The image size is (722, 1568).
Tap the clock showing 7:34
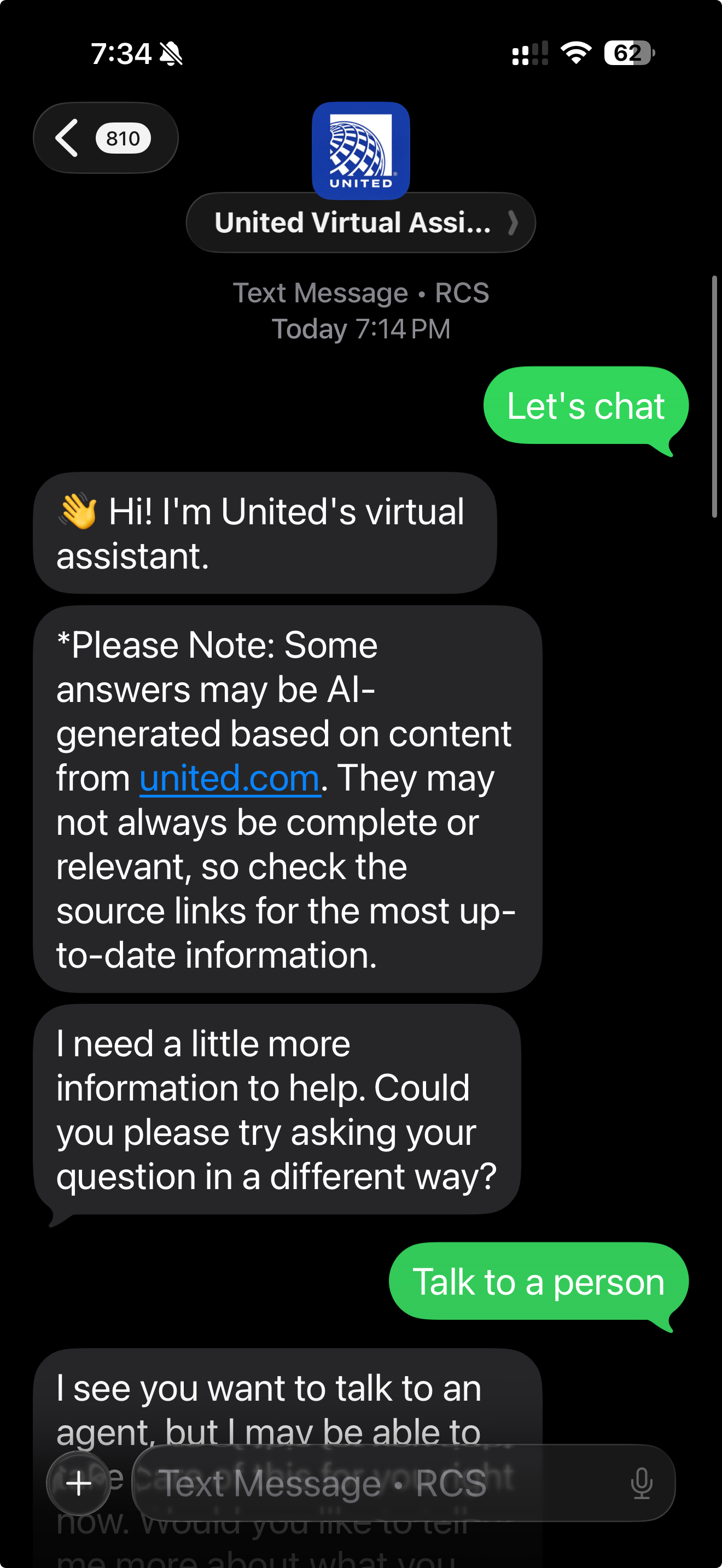(122, 54)
